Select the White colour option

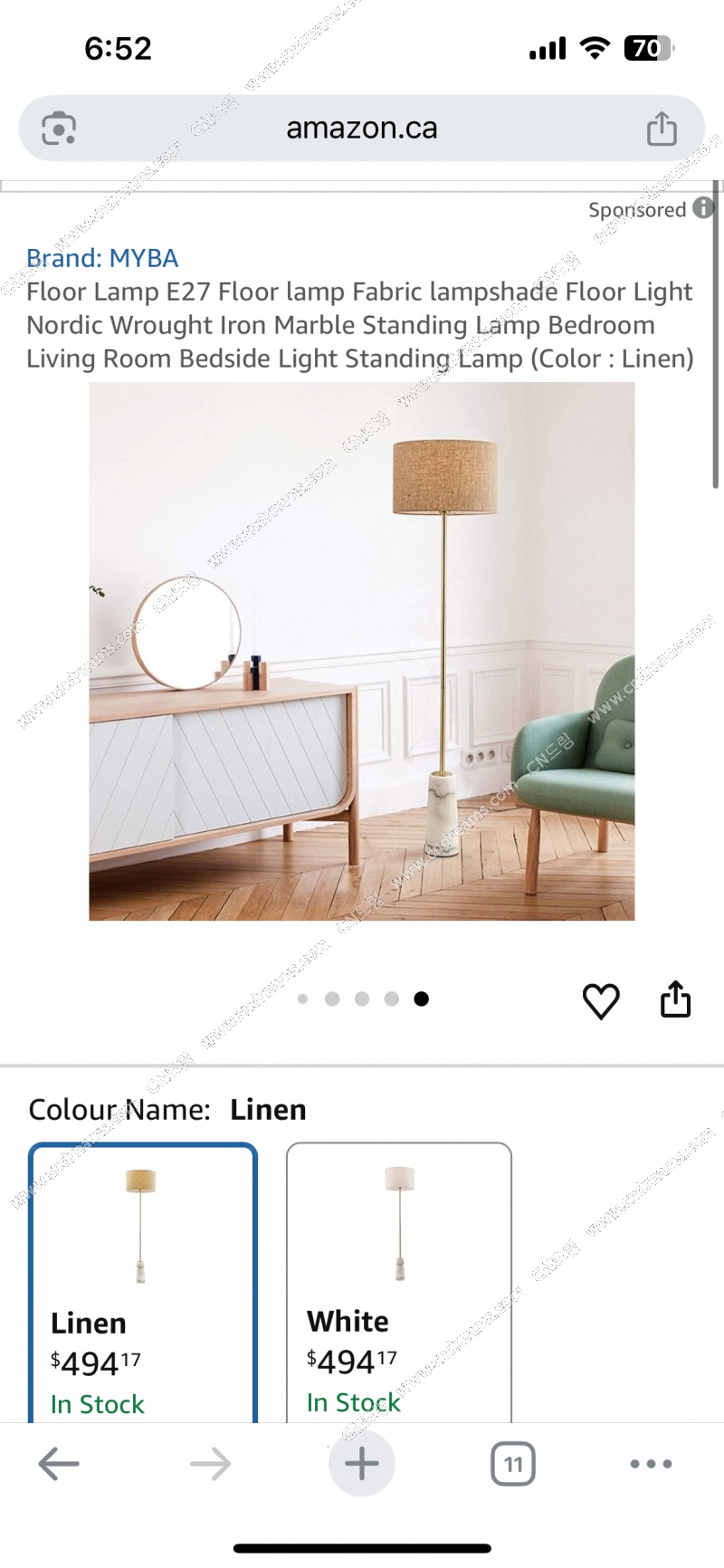[x=399, y=1281]
